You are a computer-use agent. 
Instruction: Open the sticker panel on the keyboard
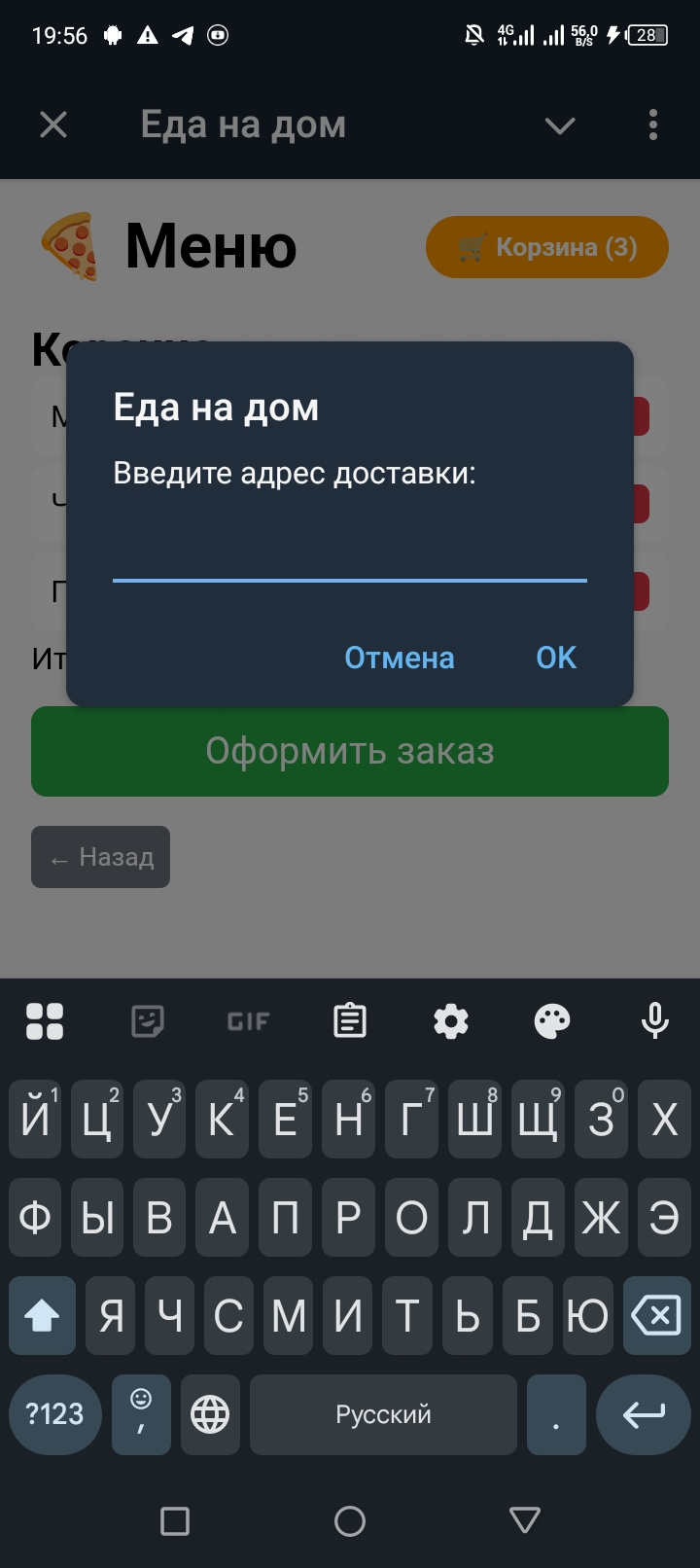coord(147,1021)
